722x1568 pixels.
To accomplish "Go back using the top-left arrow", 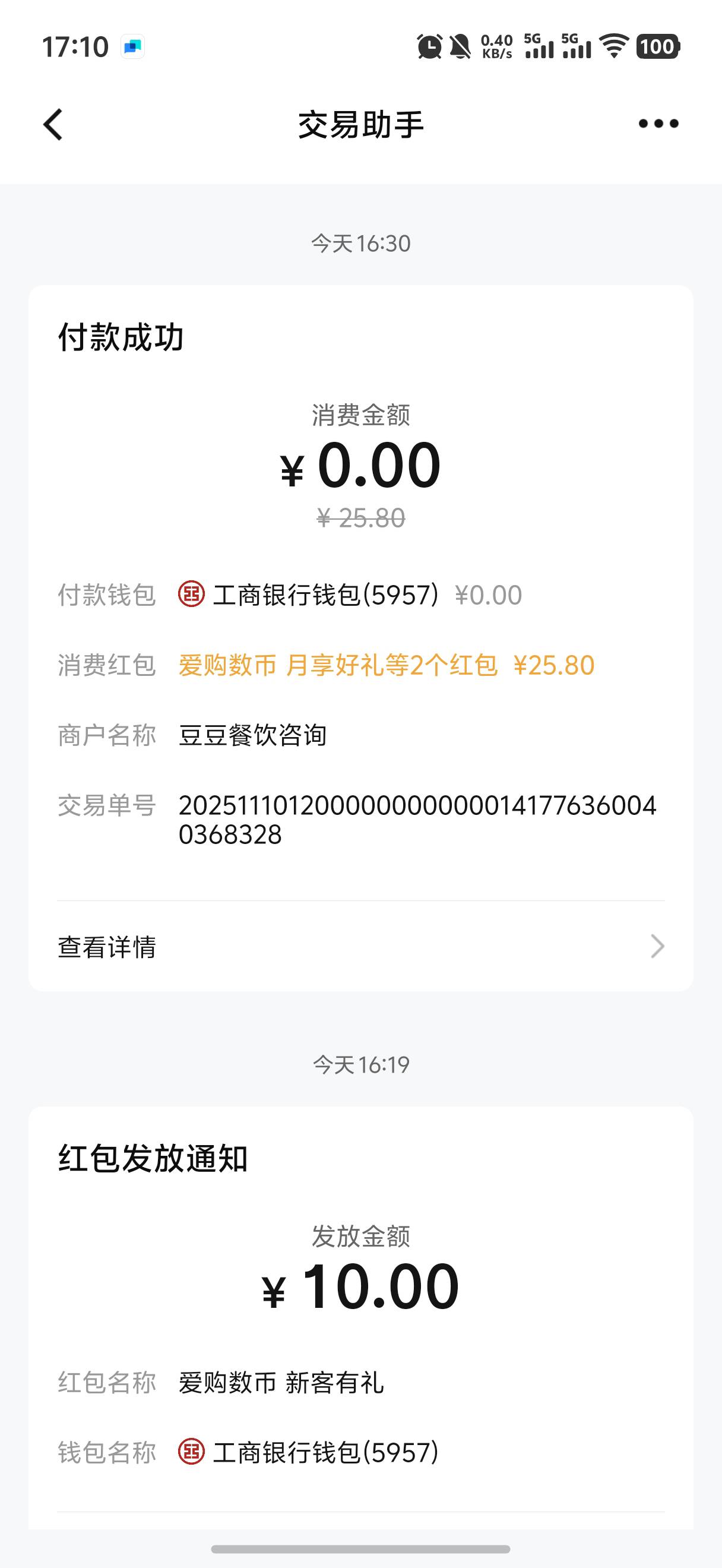I will [53, 124].
